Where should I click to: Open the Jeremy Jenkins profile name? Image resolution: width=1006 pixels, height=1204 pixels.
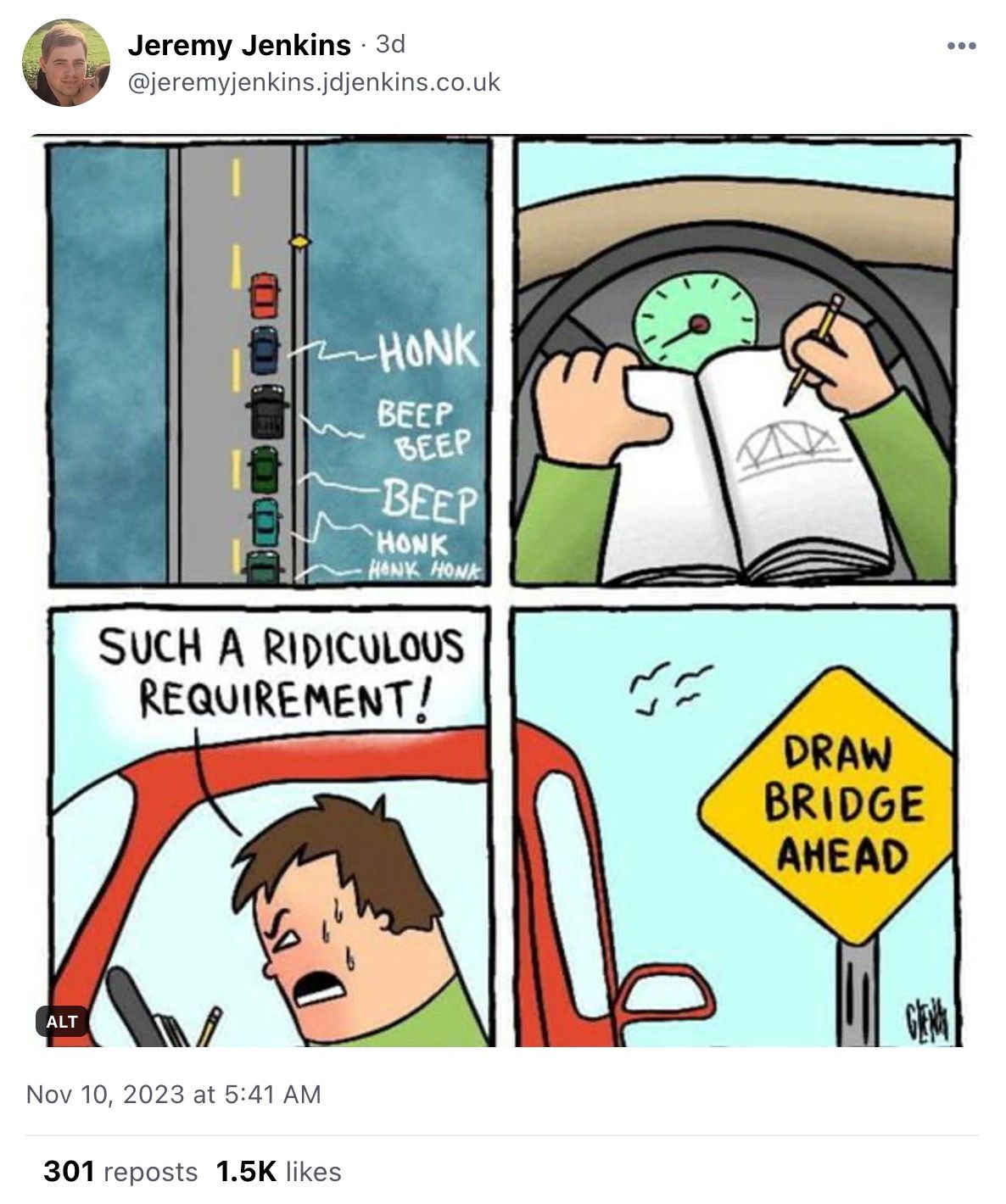tap(238, 45)
